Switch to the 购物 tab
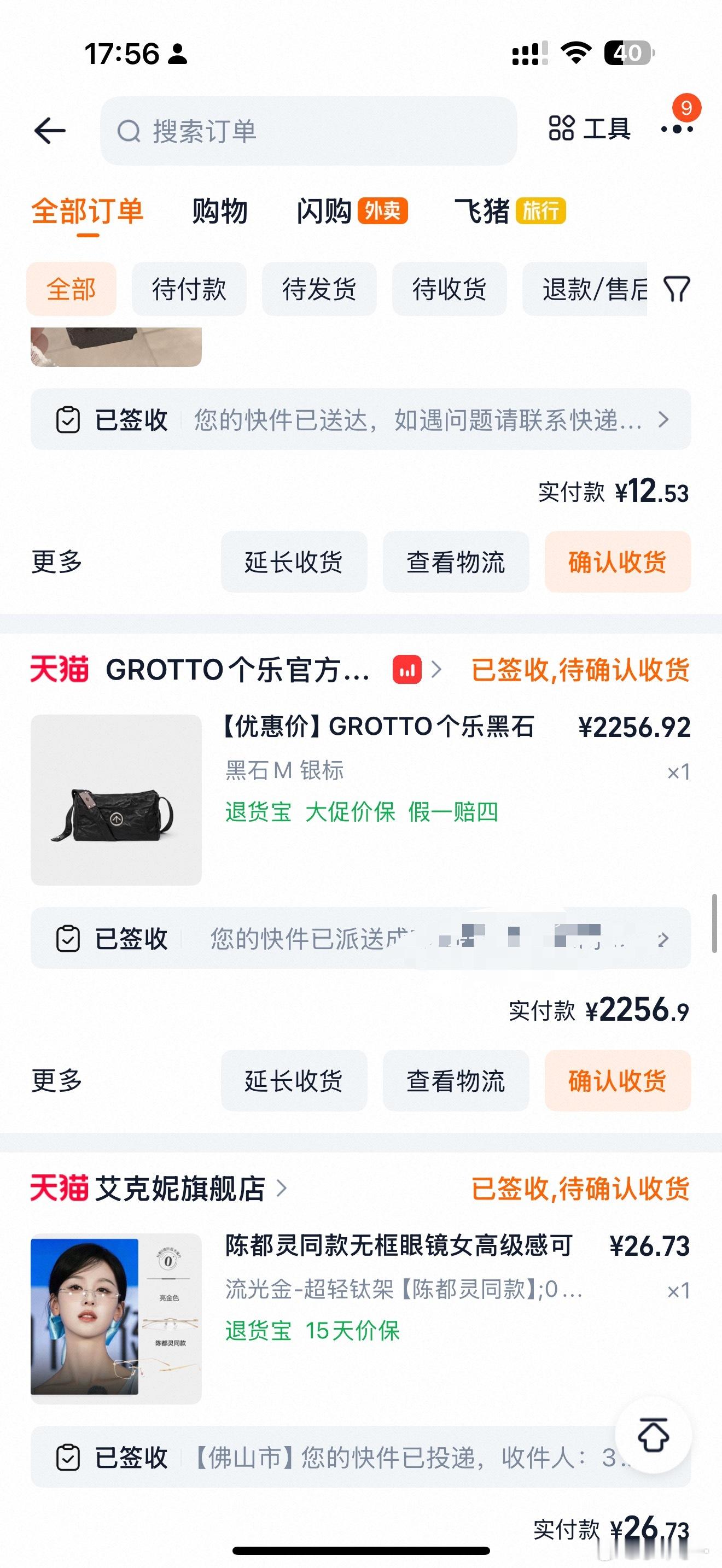The height and width of the screenshot is (1568, 722). pos(220,211)
